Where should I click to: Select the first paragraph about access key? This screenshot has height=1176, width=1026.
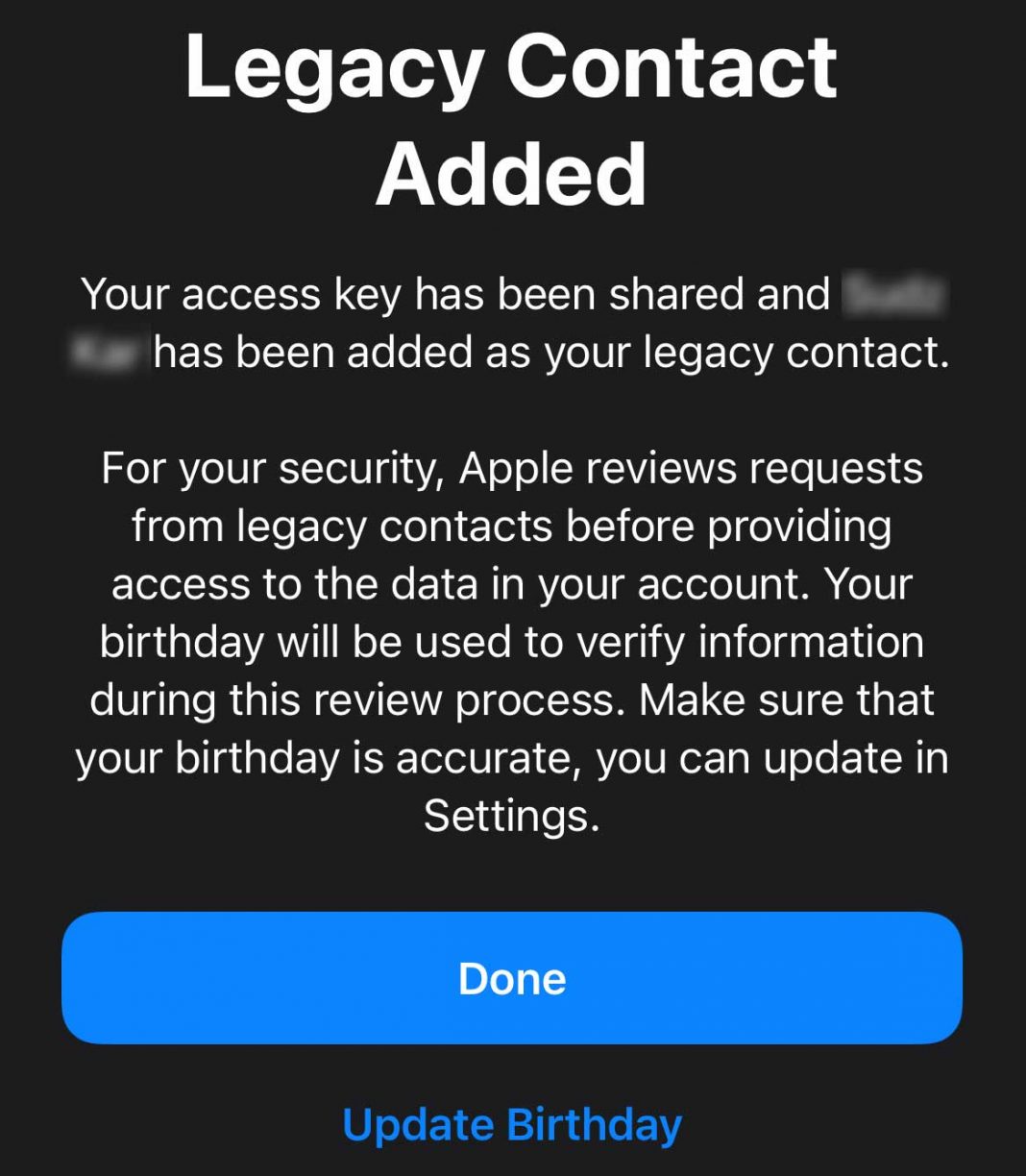point(512,322)
